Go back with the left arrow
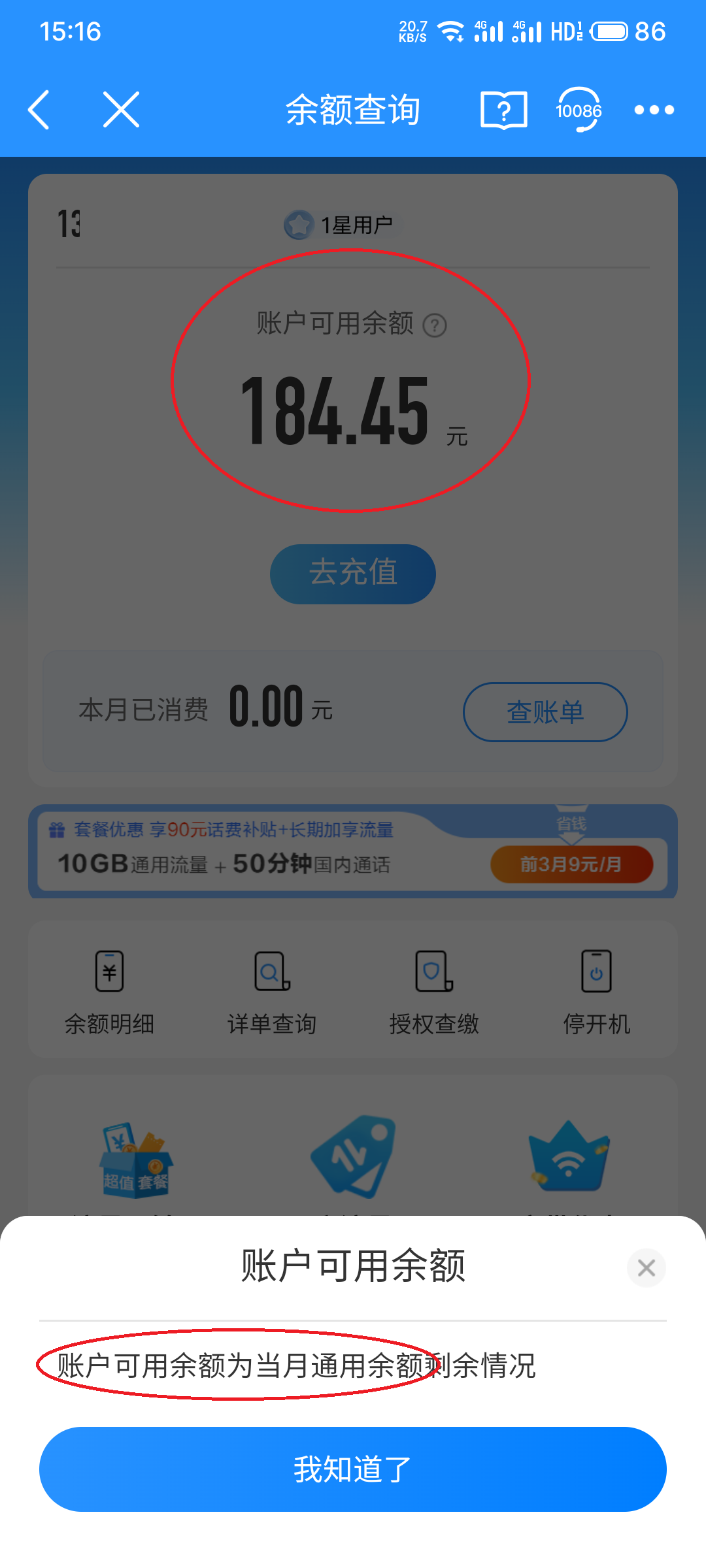The height and width of the screenshot is (1568, 706). (39, 110)
